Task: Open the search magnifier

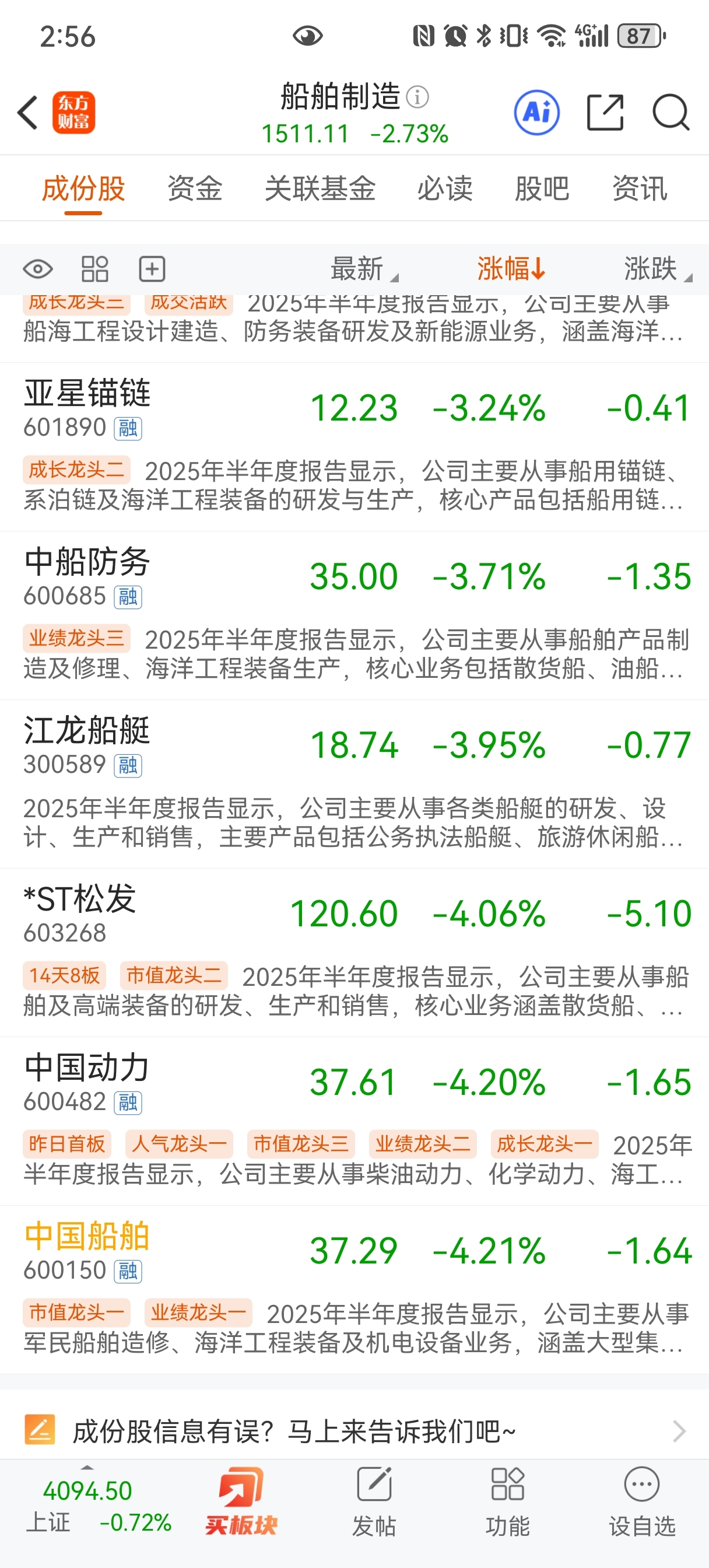Action: [x=670, y=113]
